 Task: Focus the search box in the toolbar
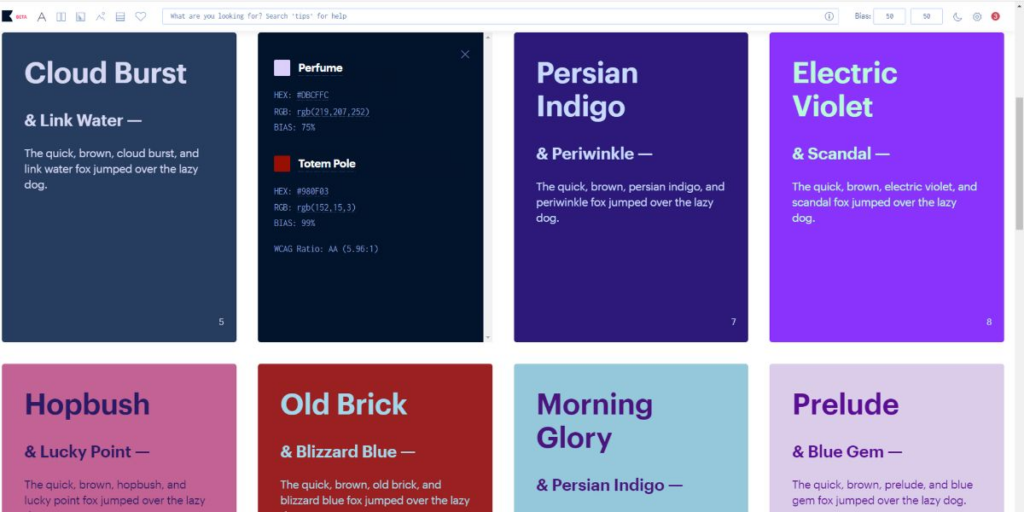tap(490, 16)
